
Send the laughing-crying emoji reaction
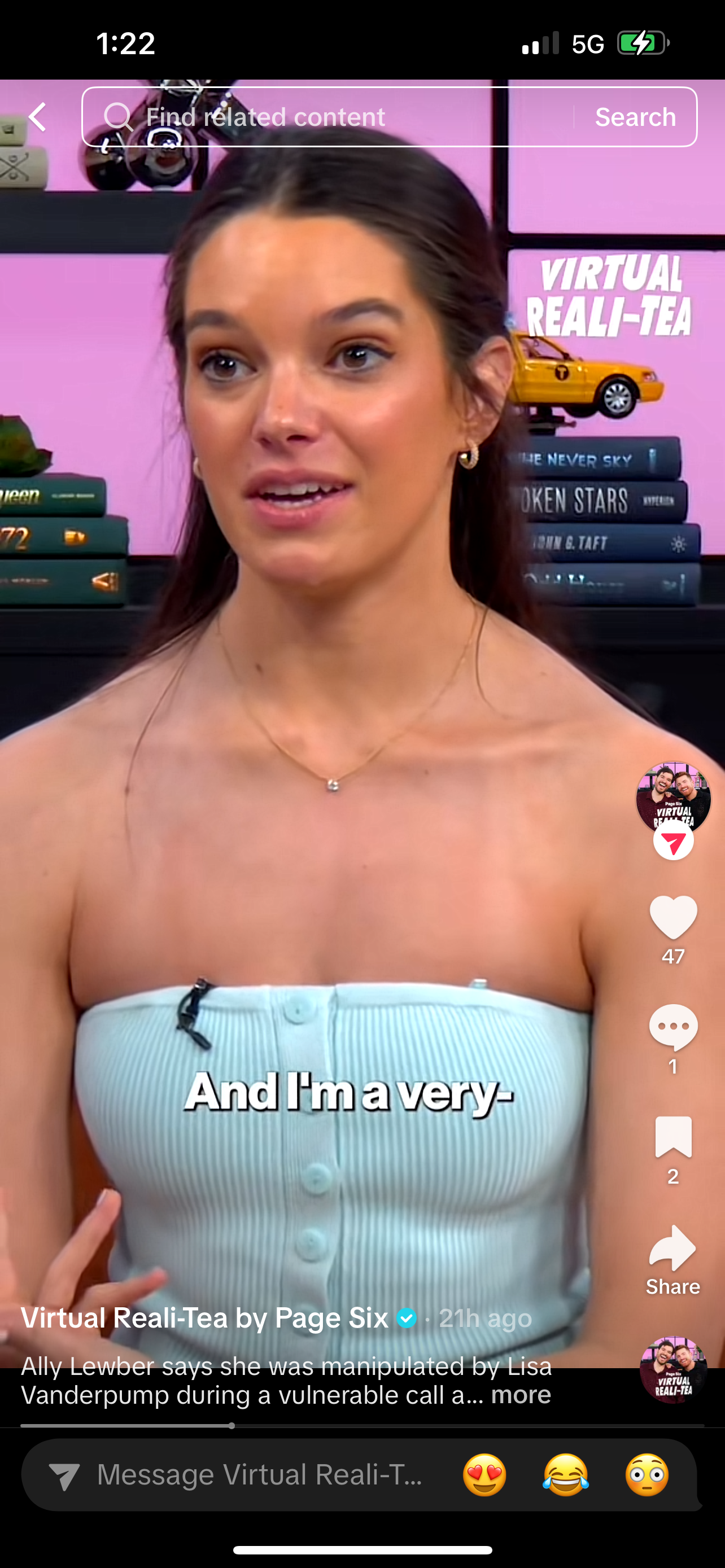566,1475
